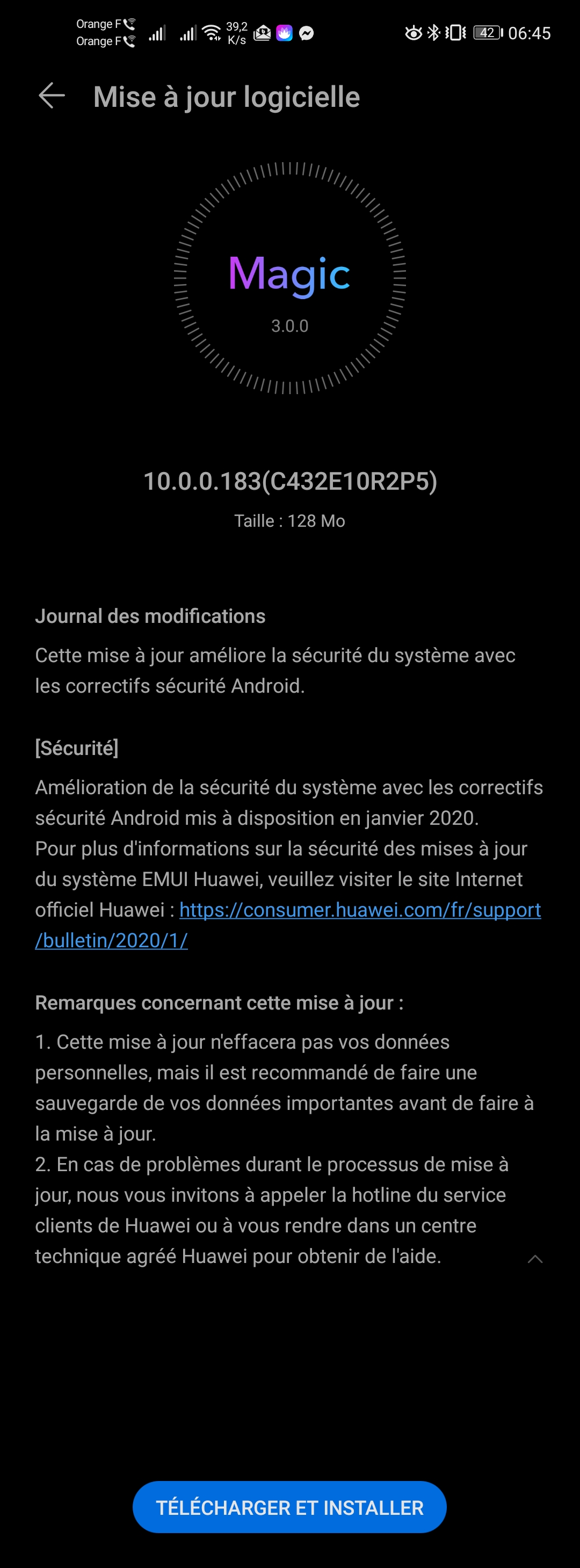Tap TÉLÉCHARGER ET INSTALLER to start update

(x=289, y=1508)
